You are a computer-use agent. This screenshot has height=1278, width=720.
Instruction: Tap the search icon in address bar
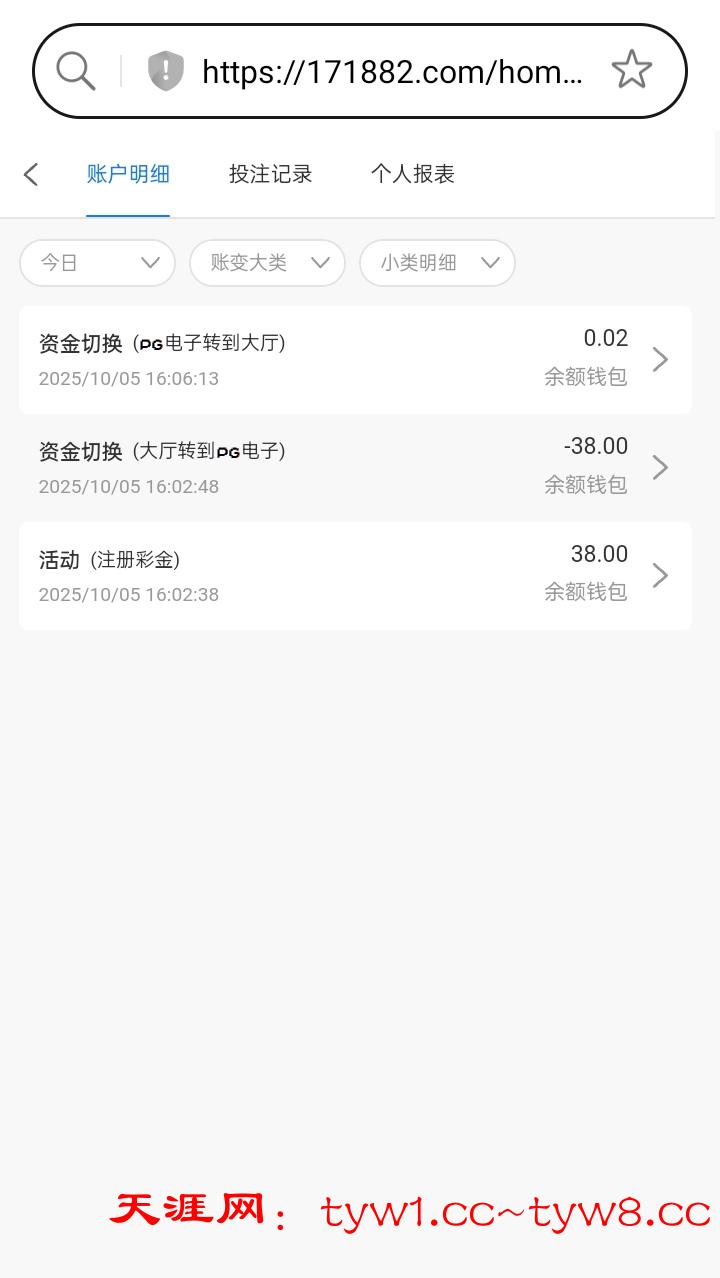76,71
